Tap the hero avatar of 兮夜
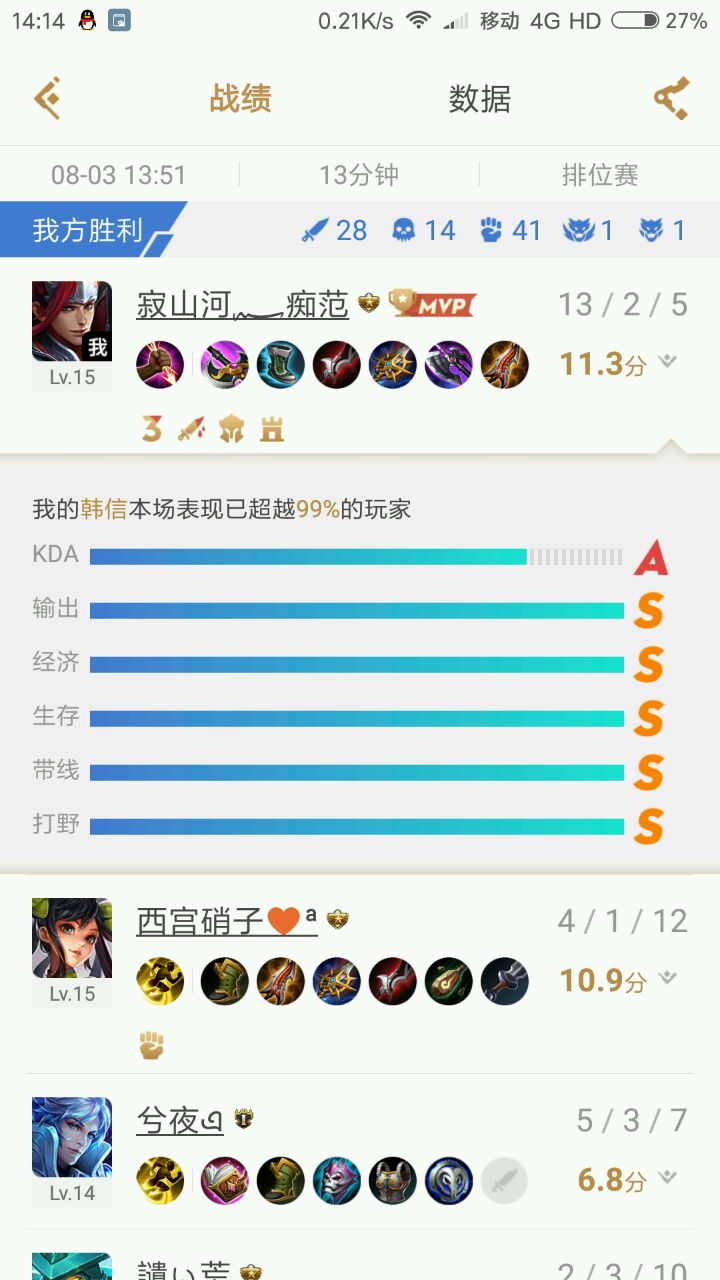 point(72,1138)
